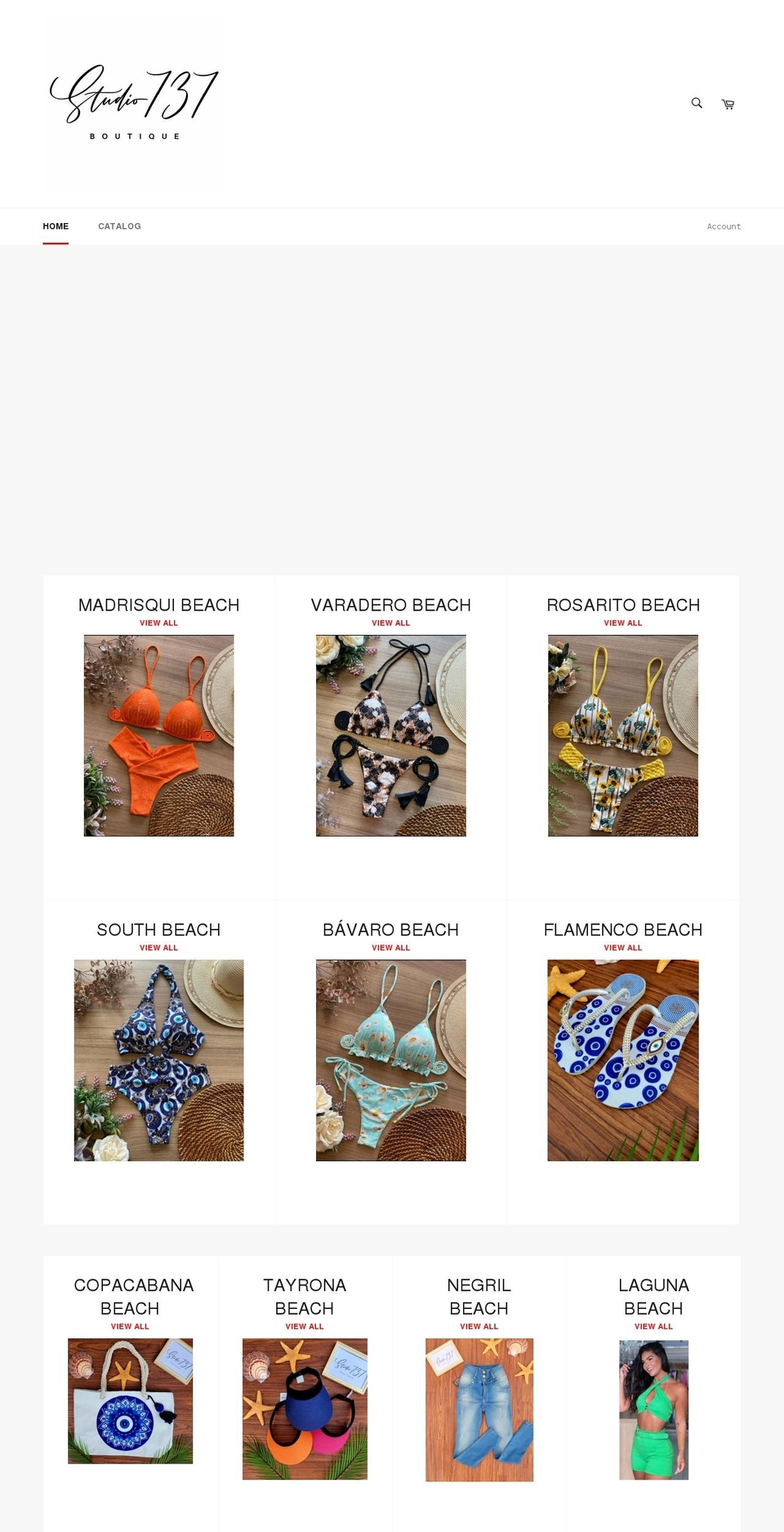784x1532 pixels.
Task: Open the Rosarito Beach sunflower bikini image
Action: pyautogui.click(x=622, y=735)
